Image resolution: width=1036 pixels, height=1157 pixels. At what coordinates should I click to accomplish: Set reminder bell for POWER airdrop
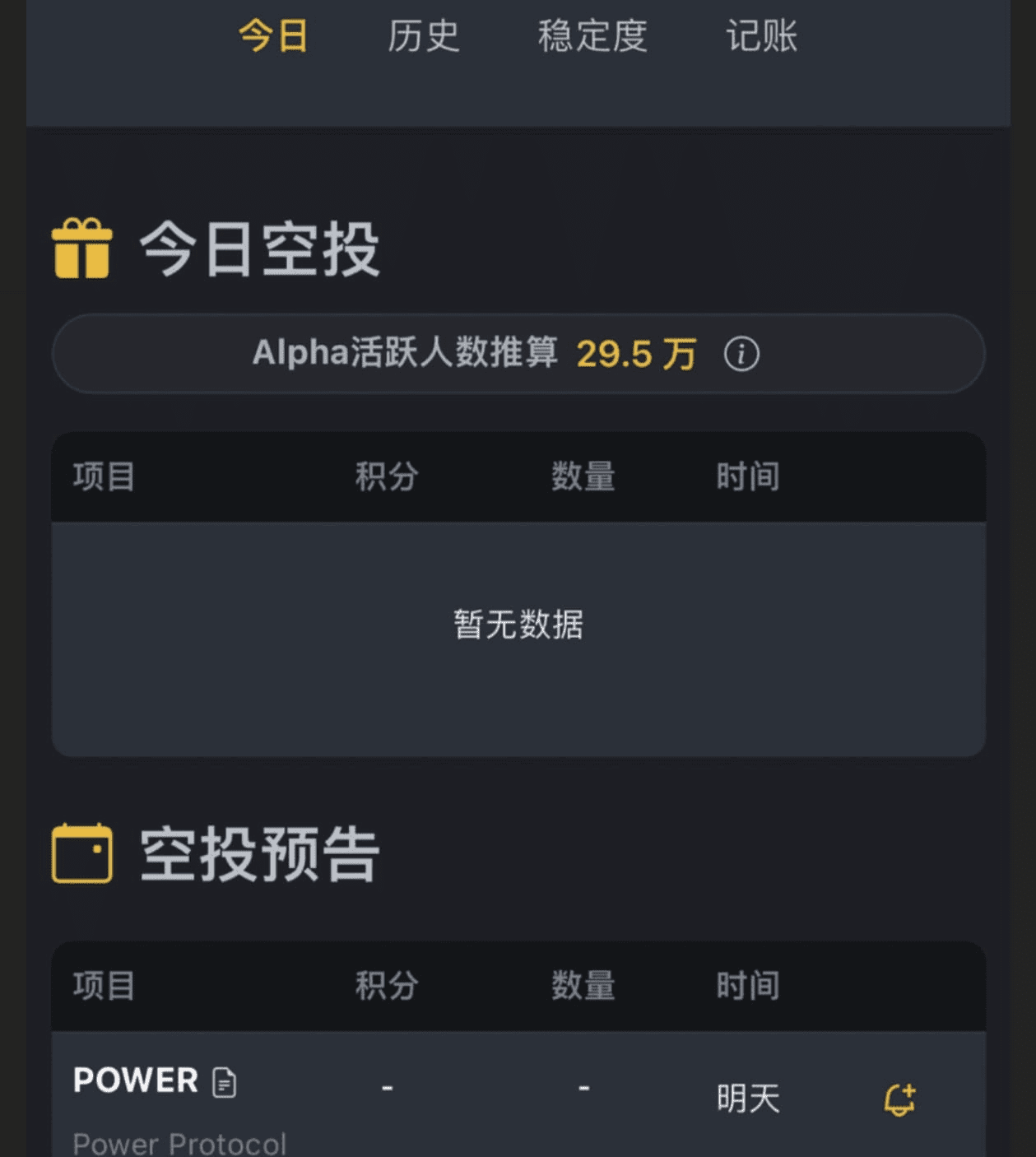(899, 1099)
